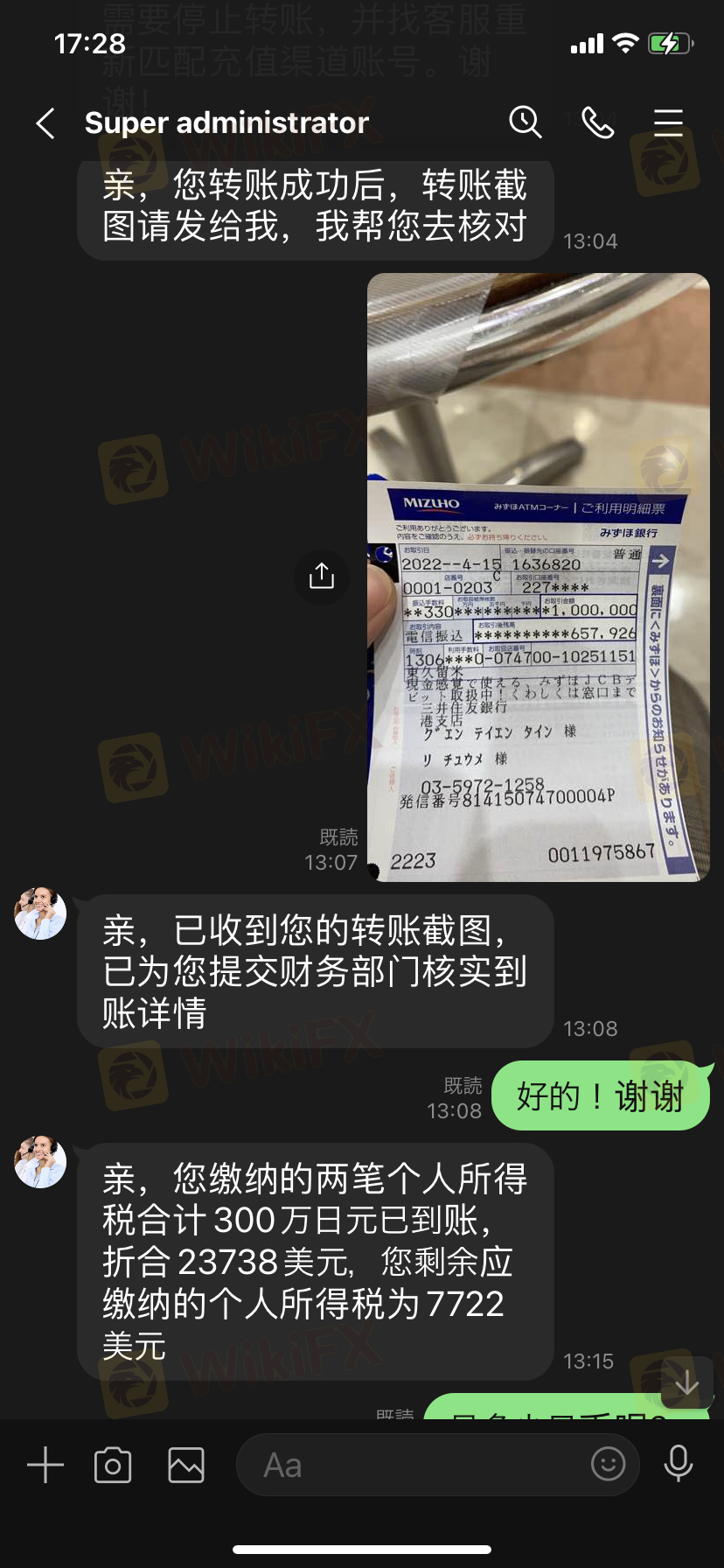Focus the Aa message input field
The image size is (724, 1568).
point(411,1465)
